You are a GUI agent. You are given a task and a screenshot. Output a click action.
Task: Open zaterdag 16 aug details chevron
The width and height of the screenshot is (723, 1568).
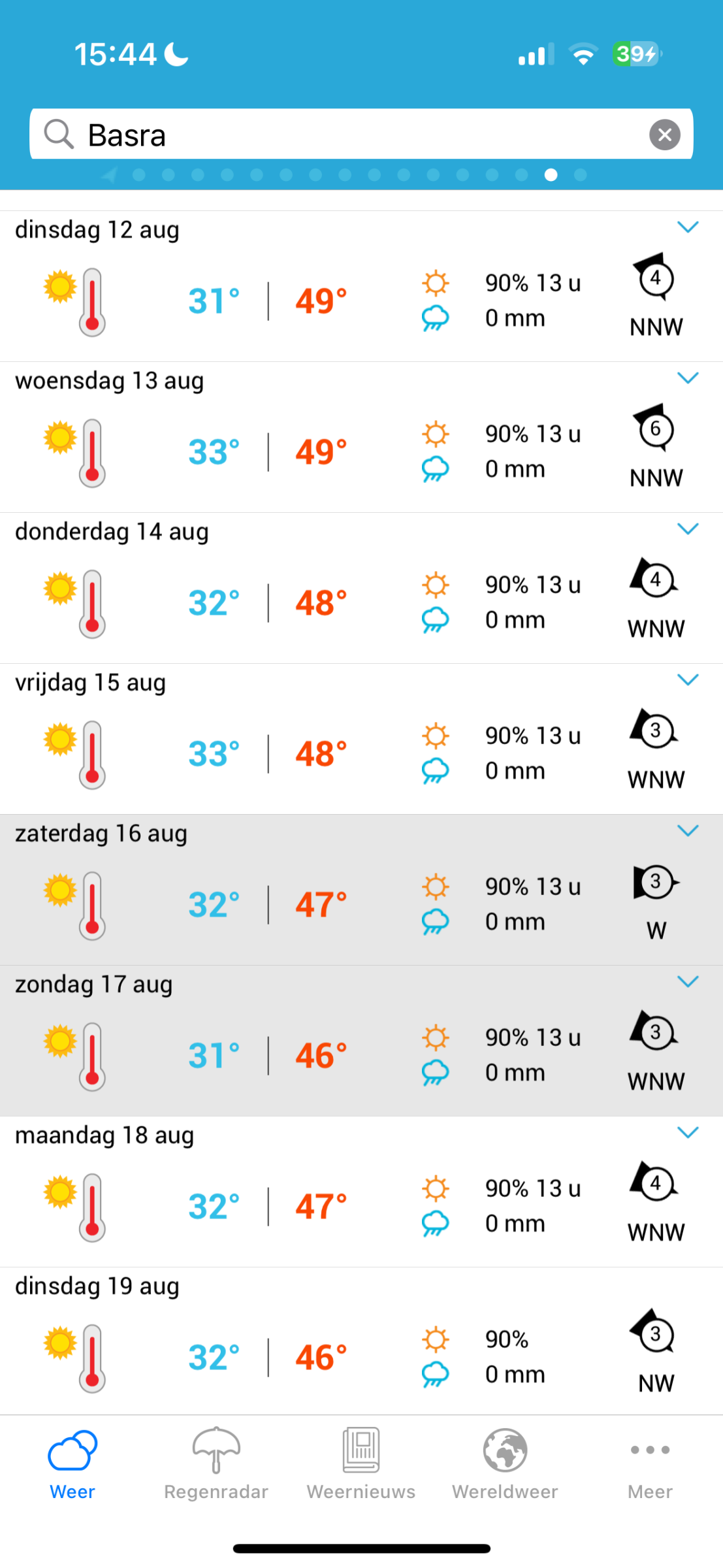(x=688, y=831)
